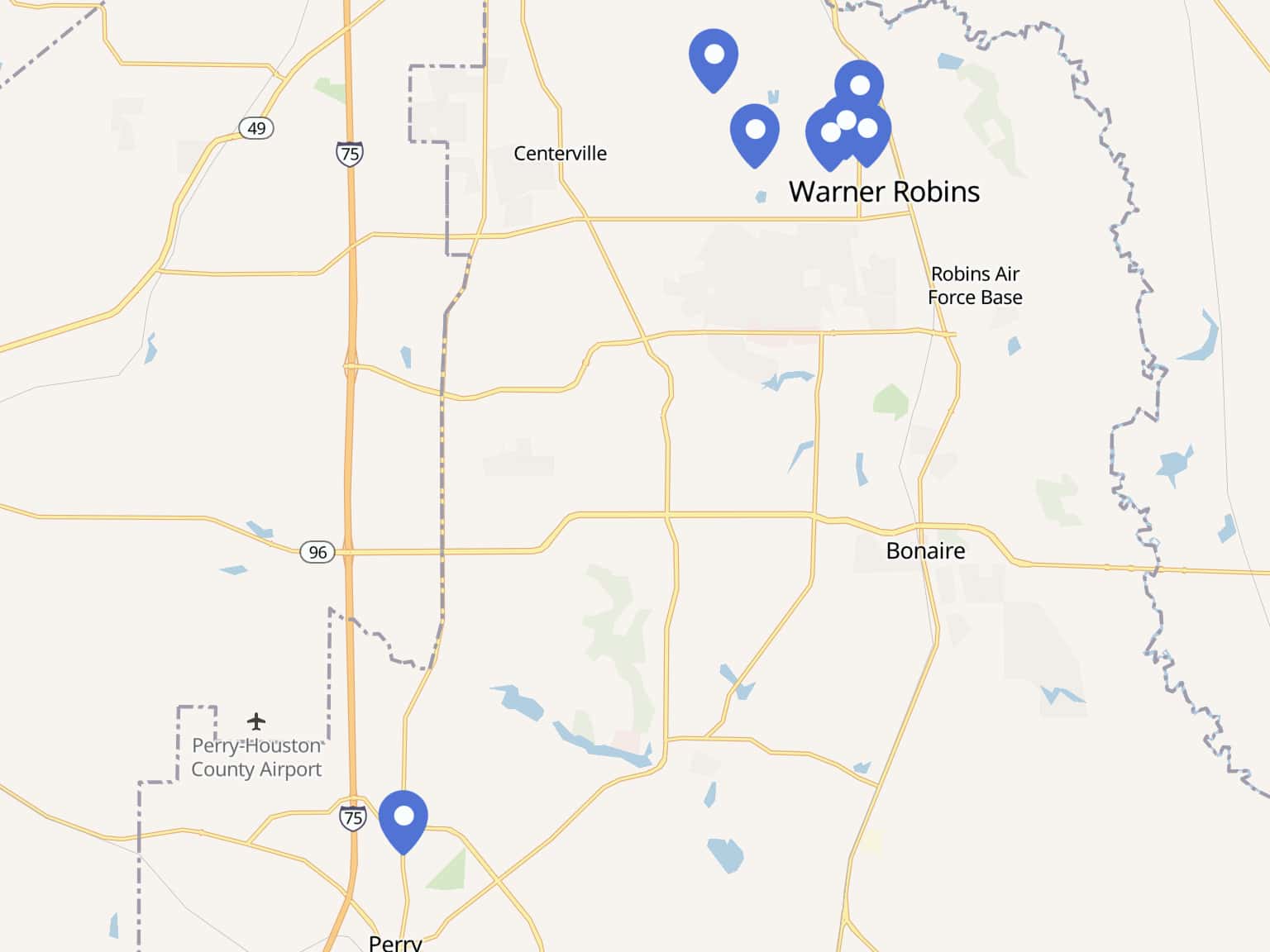
Task: Open the single pin just west of Warner Robins cluster
Action: [x=754, y=131]
